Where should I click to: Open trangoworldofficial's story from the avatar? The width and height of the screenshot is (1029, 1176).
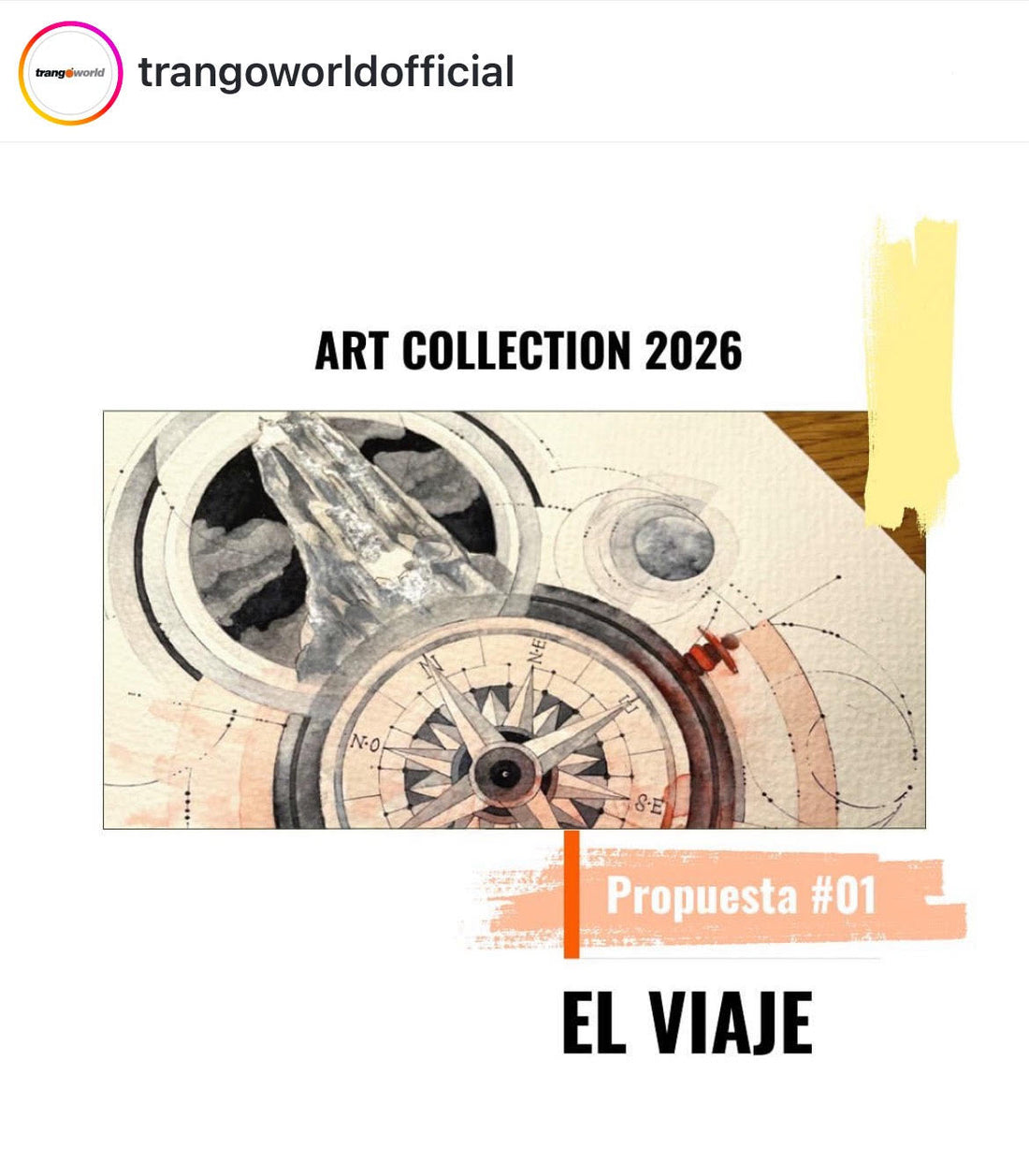click(x=70, y=73)
